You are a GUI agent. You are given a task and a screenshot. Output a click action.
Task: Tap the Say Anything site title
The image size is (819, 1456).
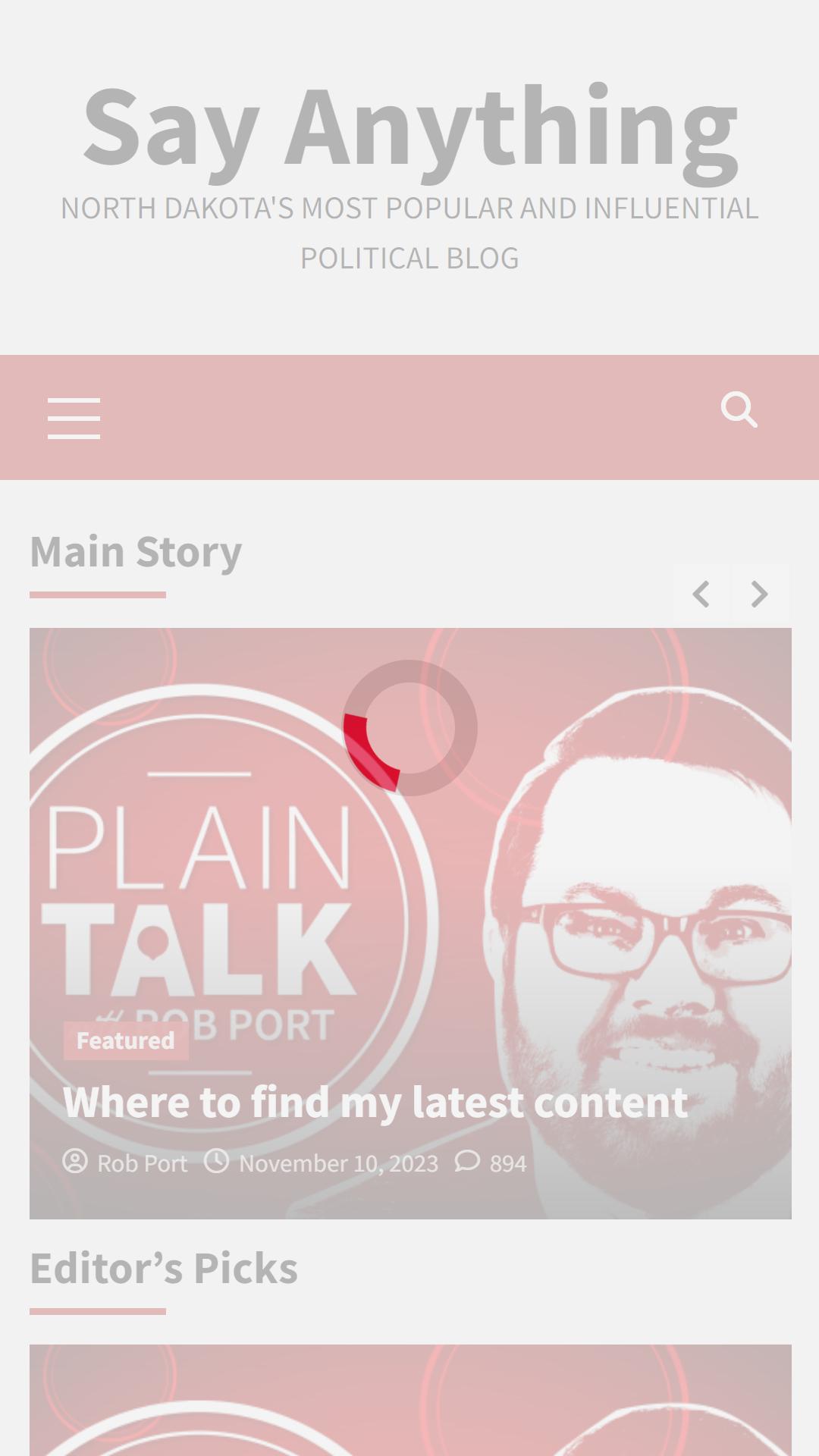[x=409, y=127]
